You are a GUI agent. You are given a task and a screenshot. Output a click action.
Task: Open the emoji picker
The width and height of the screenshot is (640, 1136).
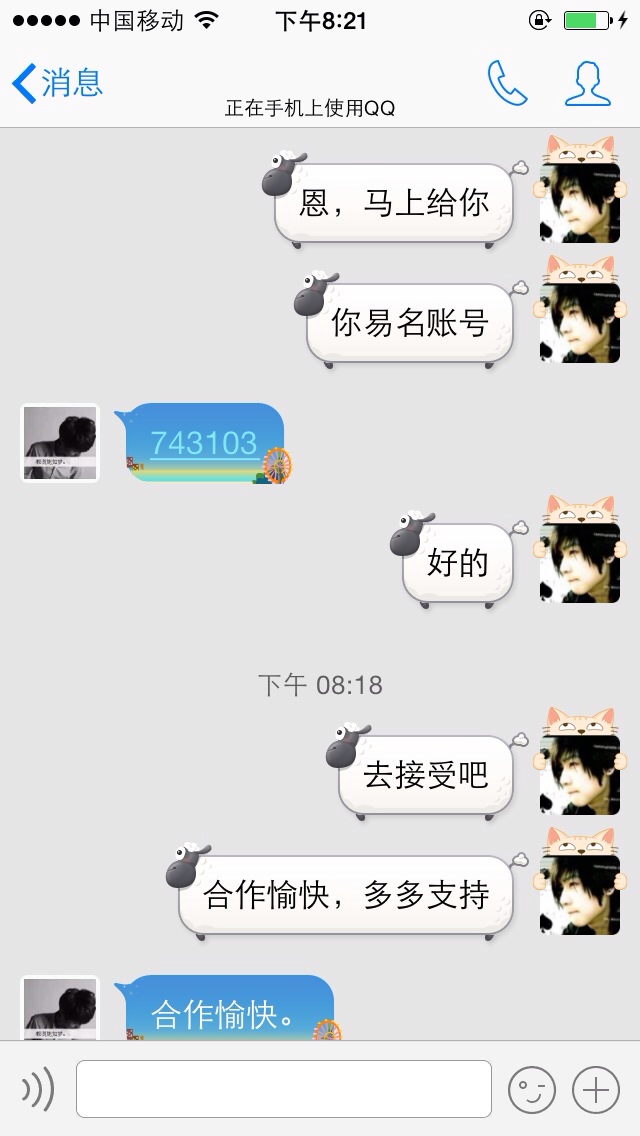click(531, 1089)
